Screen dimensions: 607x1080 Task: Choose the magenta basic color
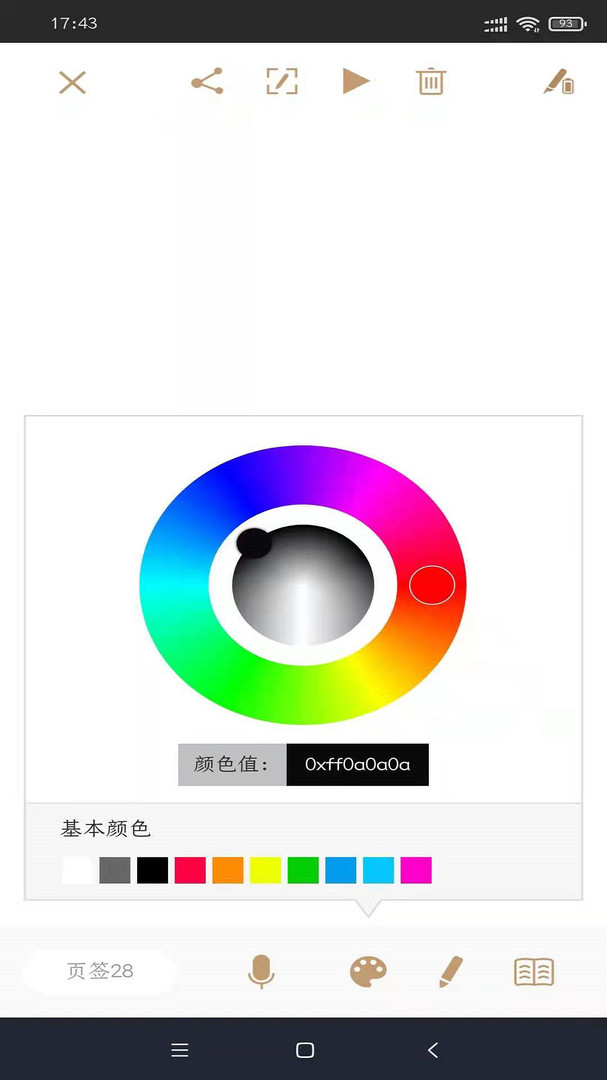[x=416, y=870]
